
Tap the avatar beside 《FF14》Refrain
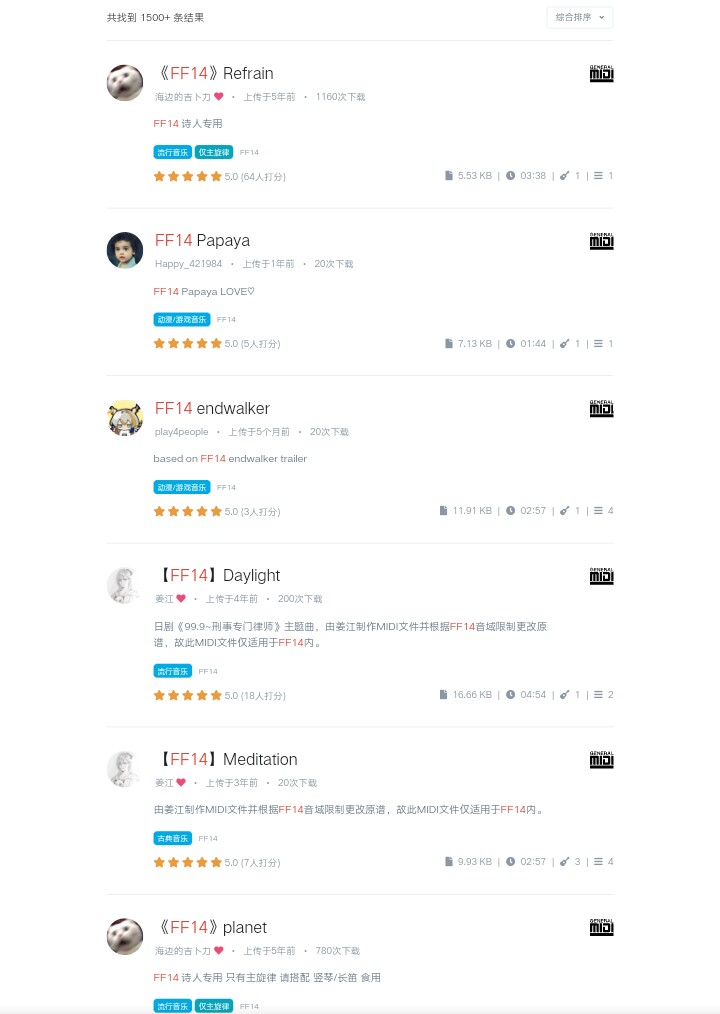[125, 83]
